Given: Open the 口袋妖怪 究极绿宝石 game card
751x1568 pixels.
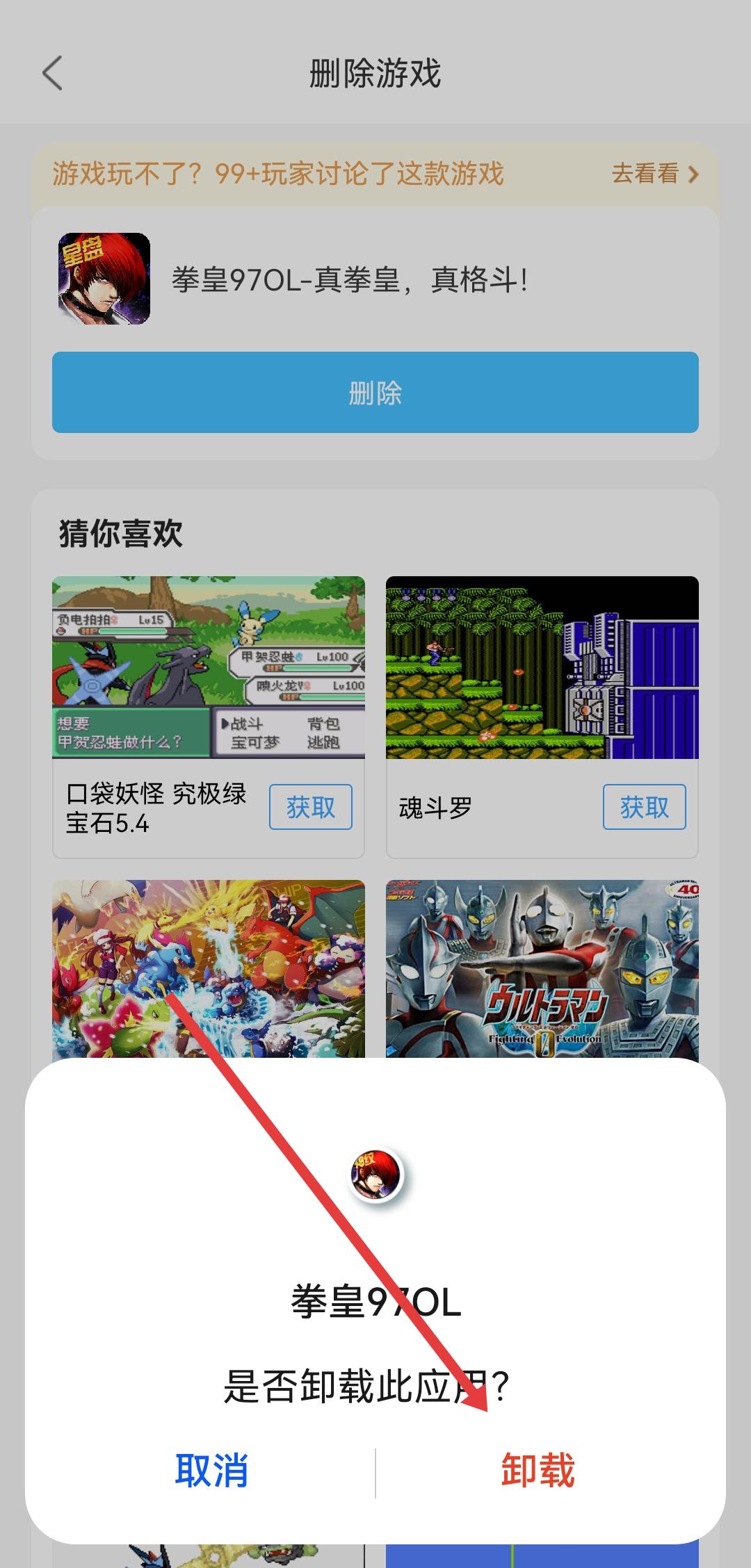Looking at the screenshot, I should [208, 667].
